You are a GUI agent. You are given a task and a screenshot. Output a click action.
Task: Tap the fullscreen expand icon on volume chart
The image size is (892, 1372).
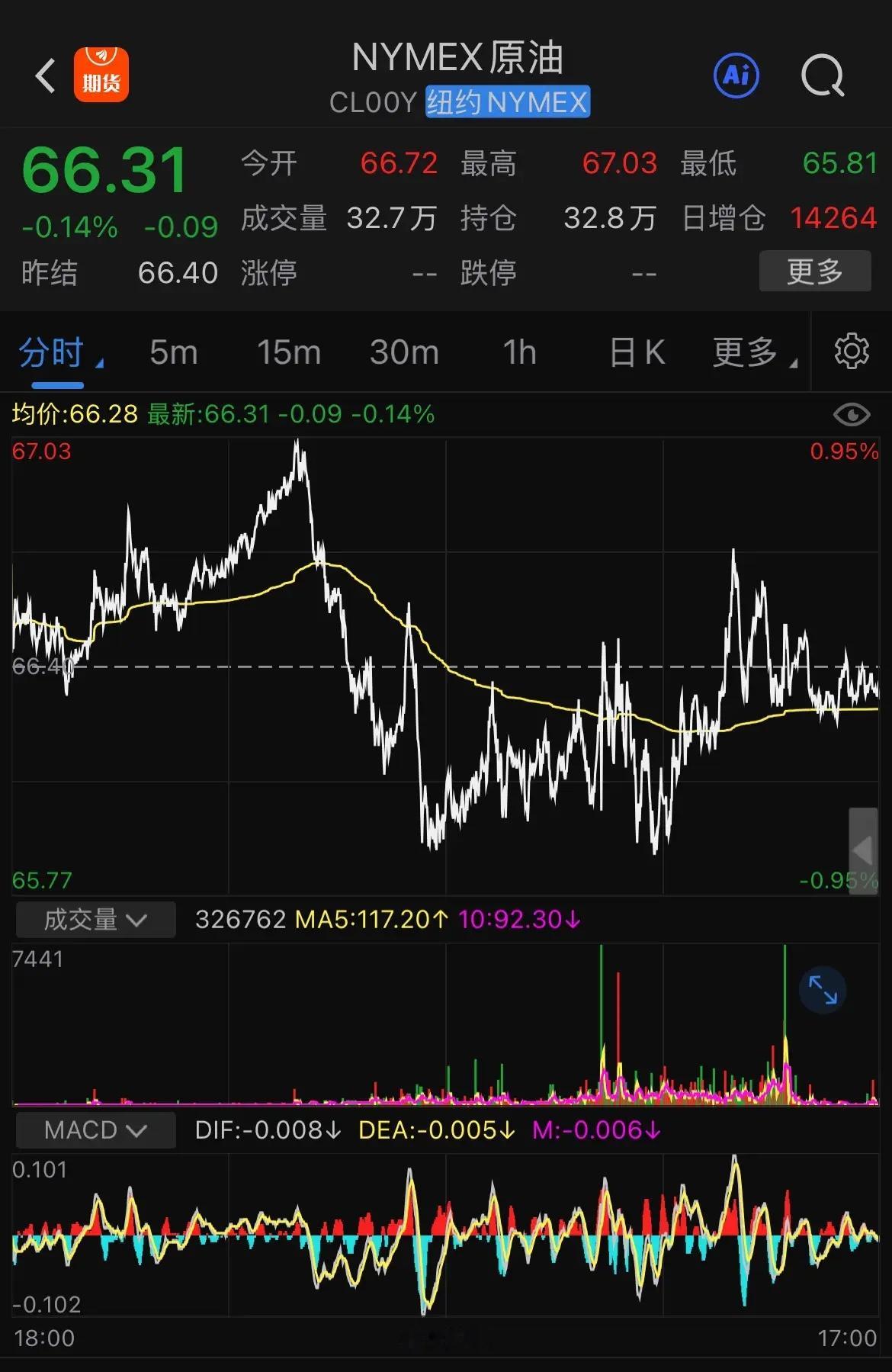click(x=822, y=989)
